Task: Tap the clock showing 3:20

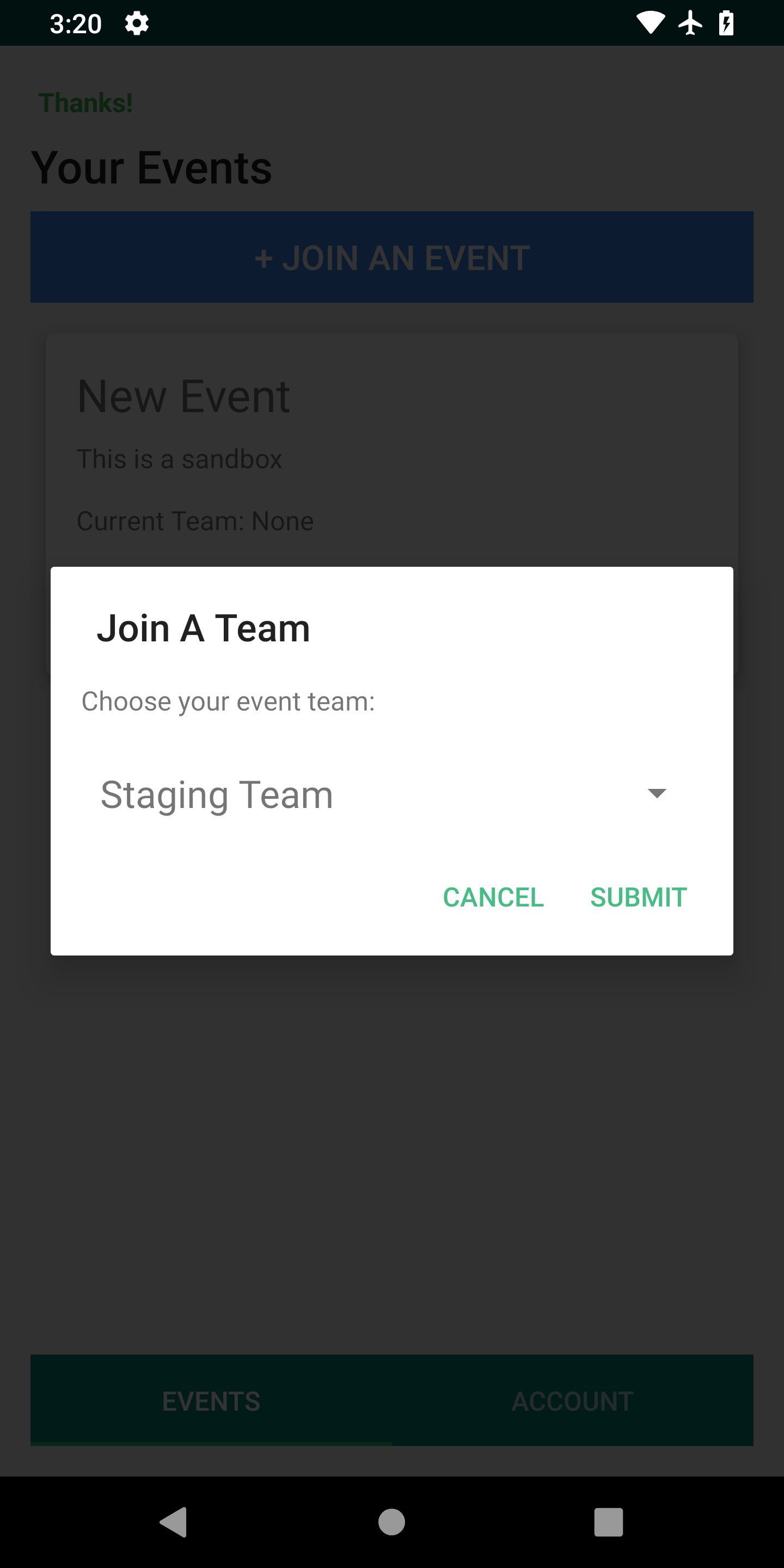Action: click(x=76, y=23)
